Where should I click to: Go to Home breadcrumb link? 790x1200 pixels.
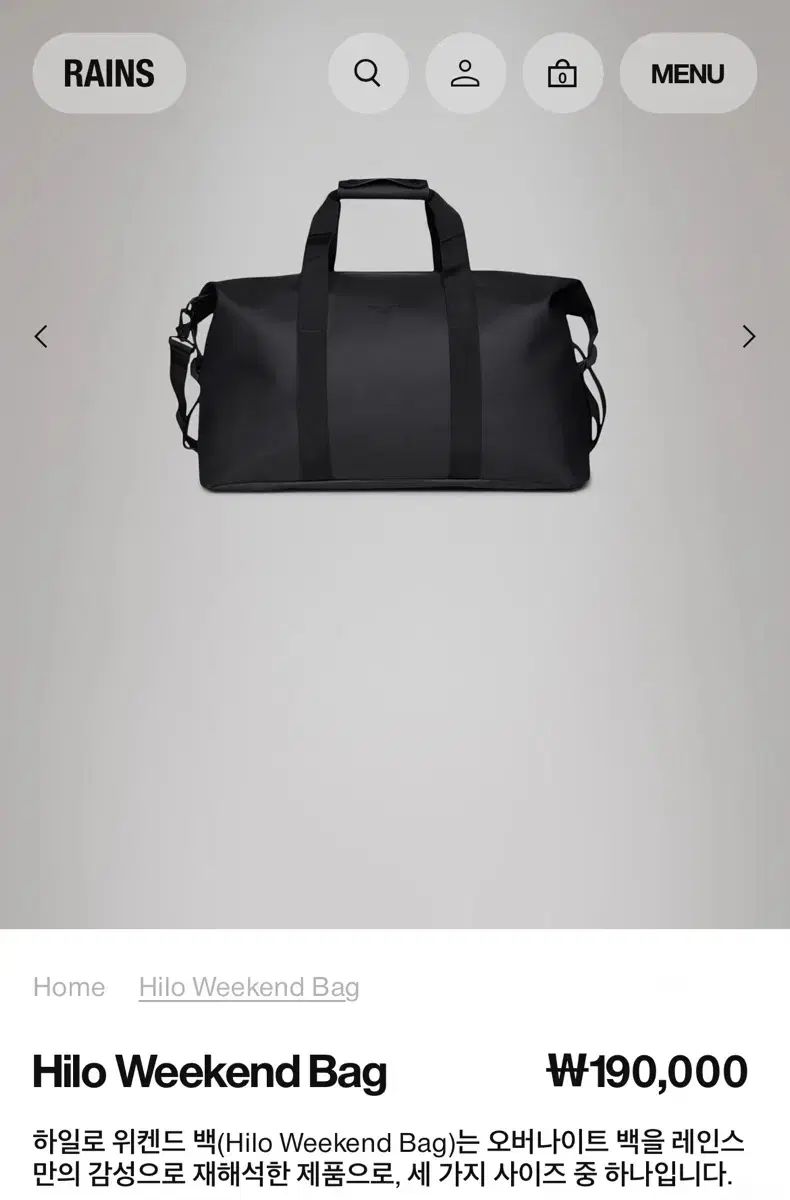[x=69, y=987]
